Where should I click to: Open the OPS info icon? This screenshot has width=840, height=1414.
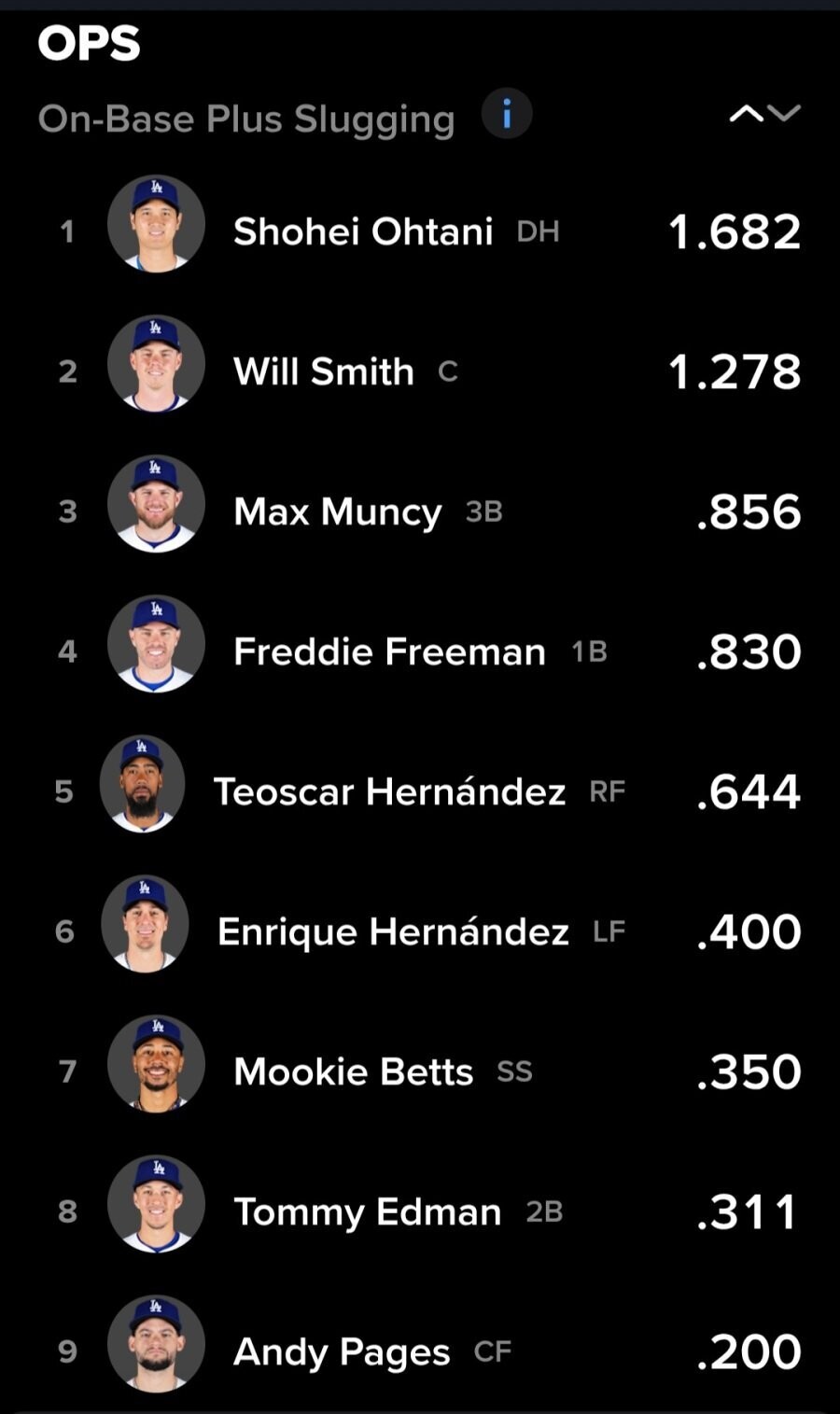point(507,115)
